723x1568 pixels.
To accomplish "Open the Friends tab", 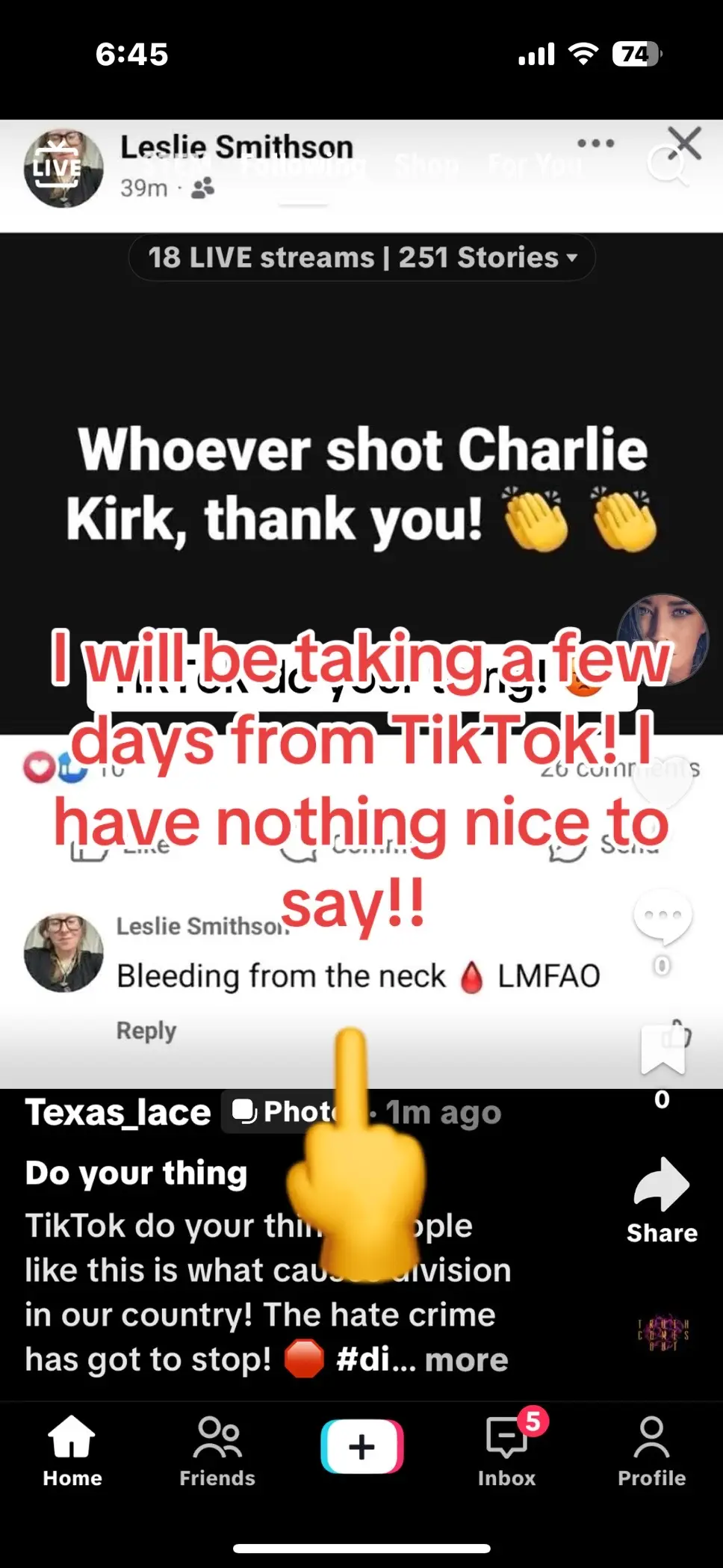I will point(217,1451).
